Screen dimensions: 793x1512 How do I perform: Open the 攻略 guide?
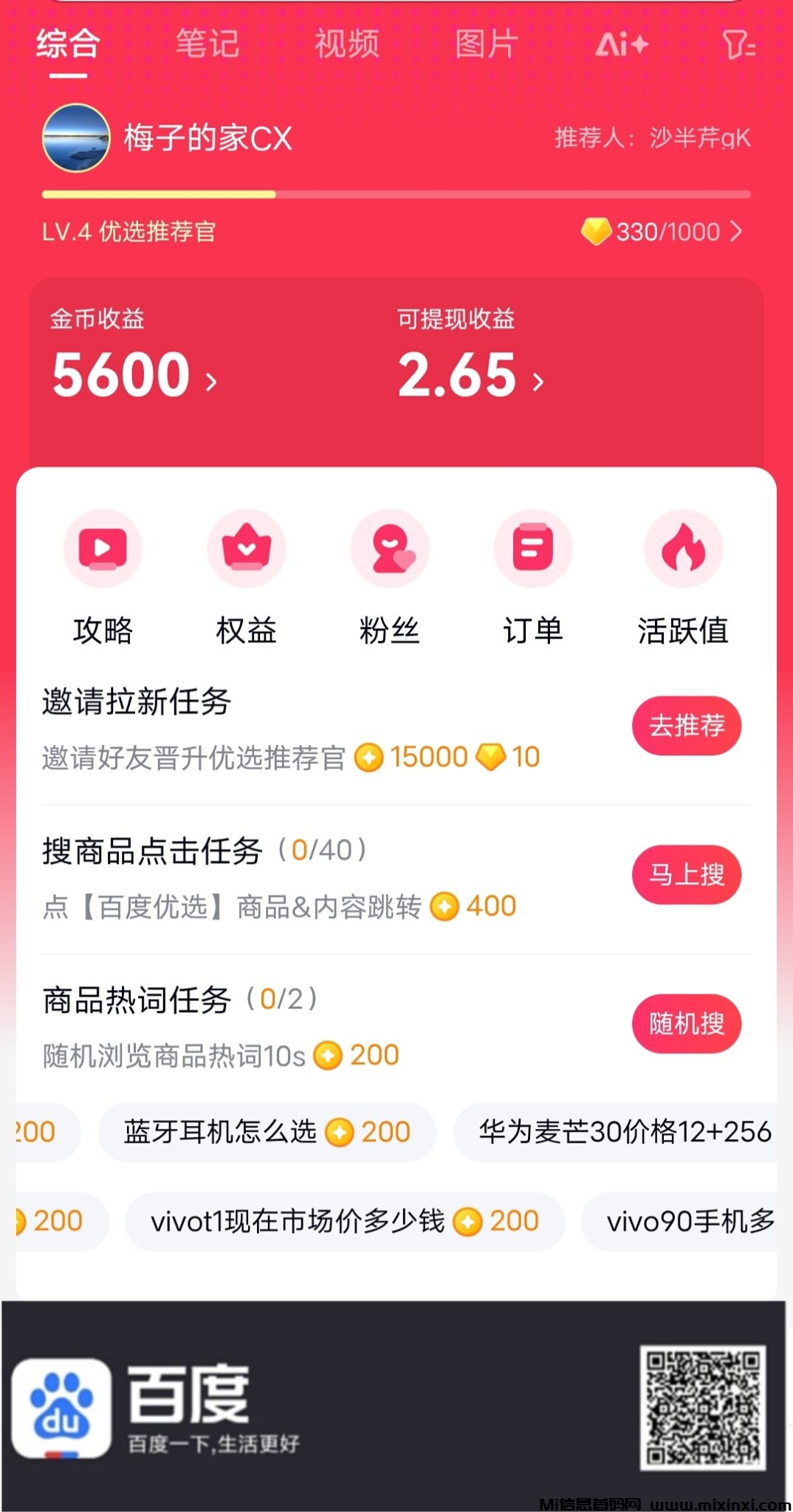(103, 576)
